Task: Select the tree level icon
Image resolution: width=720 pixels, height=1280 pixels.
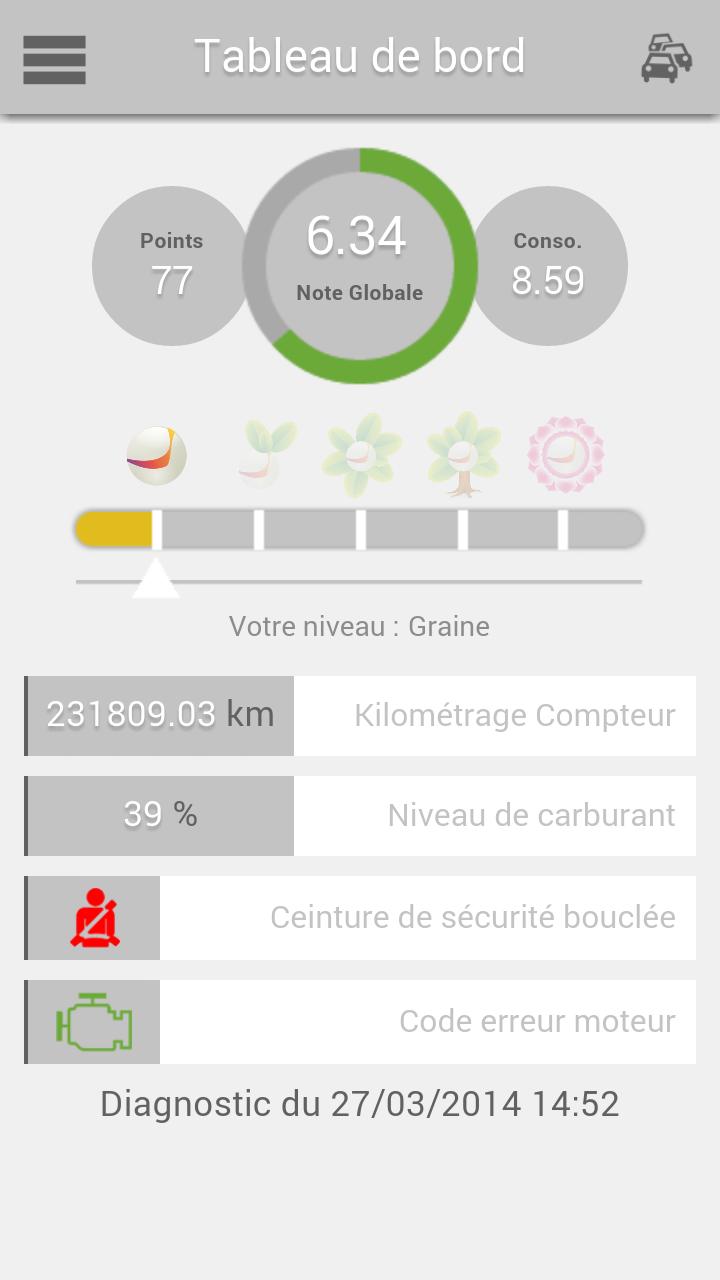Action: click(x=463, y=455)
